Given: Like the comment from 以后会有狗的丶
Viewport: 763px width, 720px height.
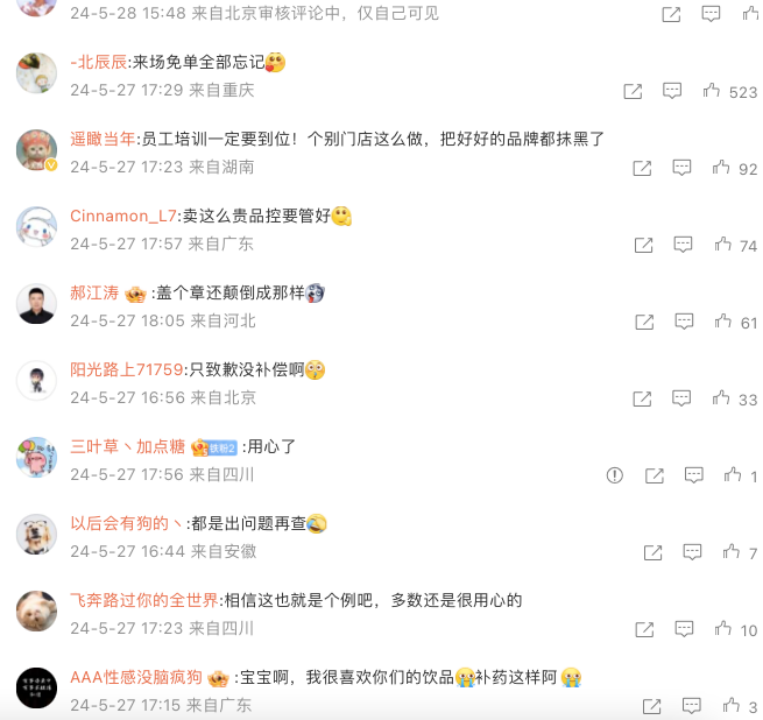Looking at the screenshot, I should [731, 552].
